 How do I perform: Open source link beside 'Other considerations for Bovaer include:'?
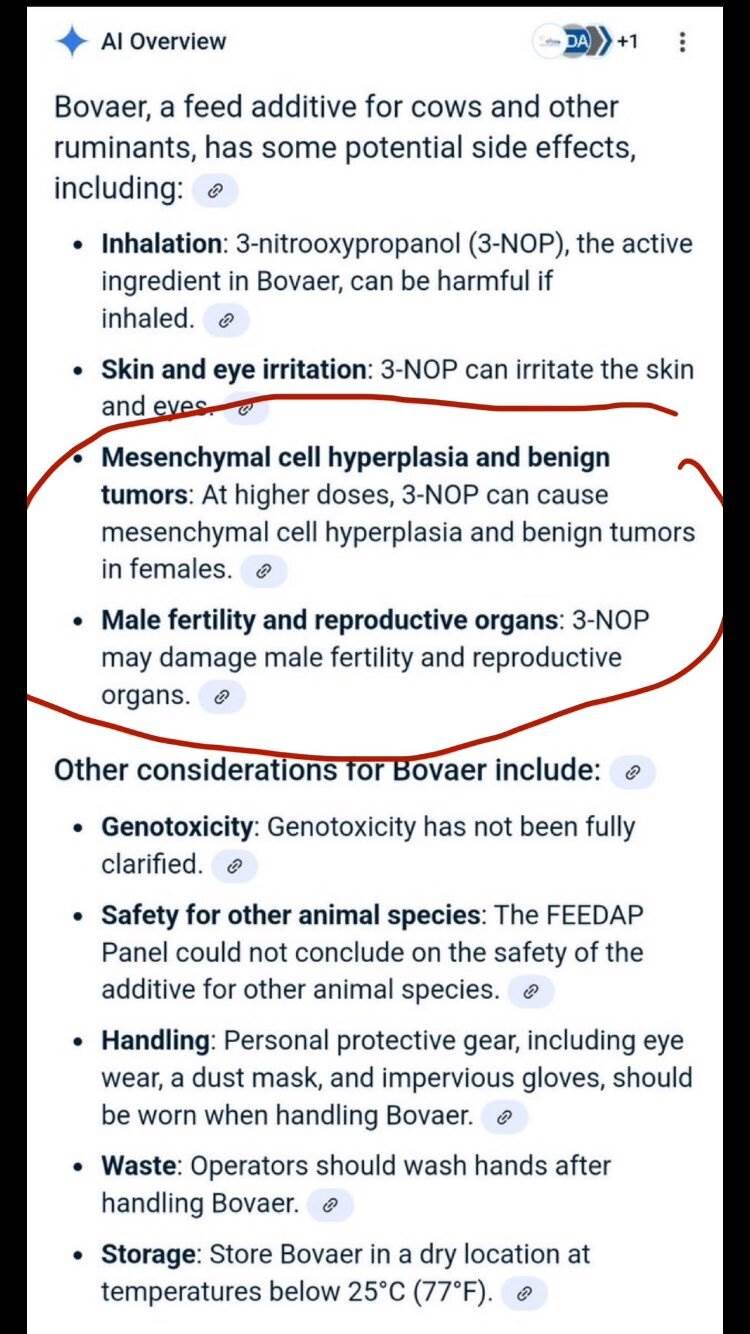click(x=632, y=772)
